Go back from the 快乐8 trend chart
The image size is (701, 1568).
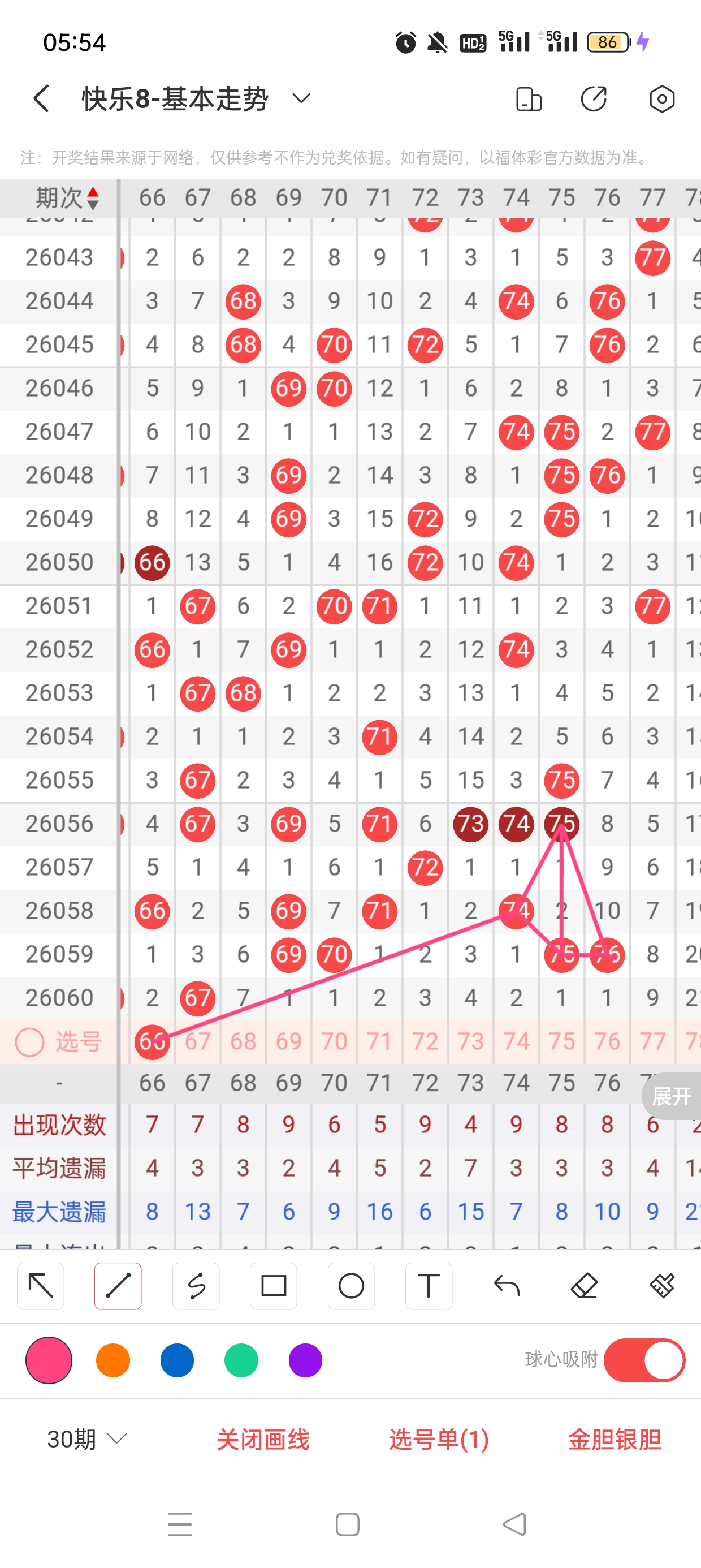(x=41, y=98)
